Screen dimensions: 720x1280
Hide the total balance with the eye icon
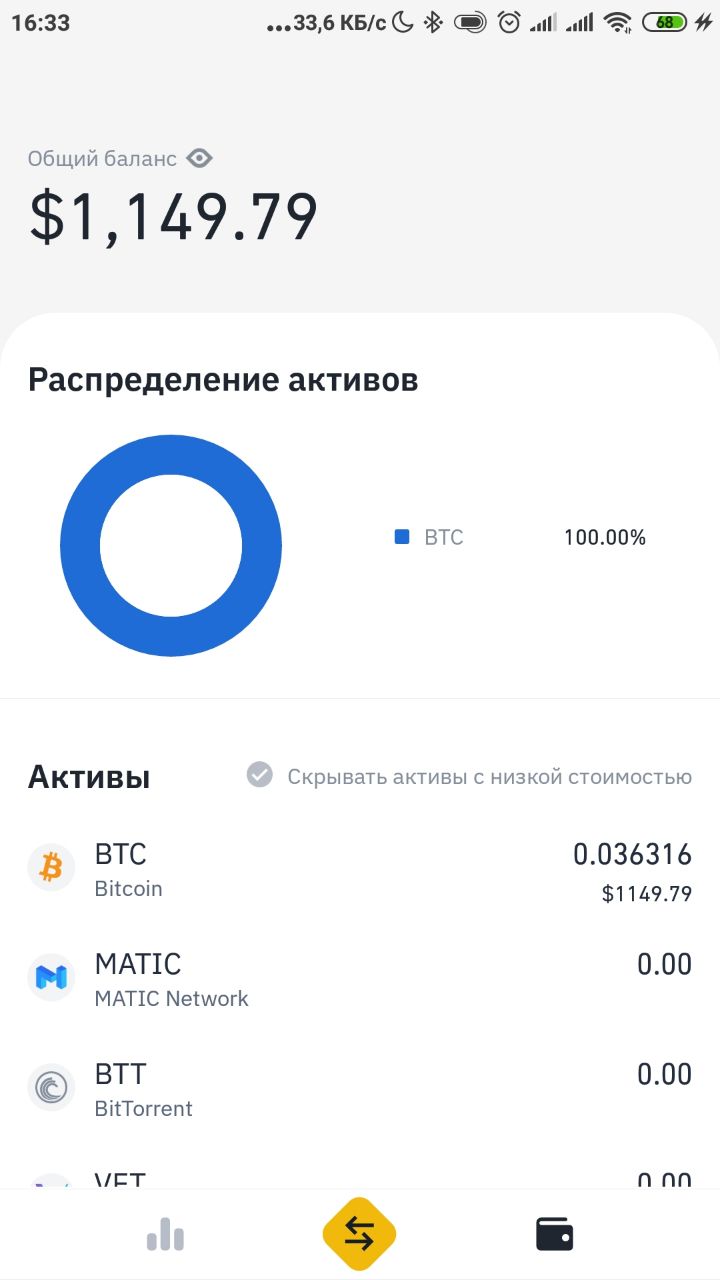tap(200, 158)
